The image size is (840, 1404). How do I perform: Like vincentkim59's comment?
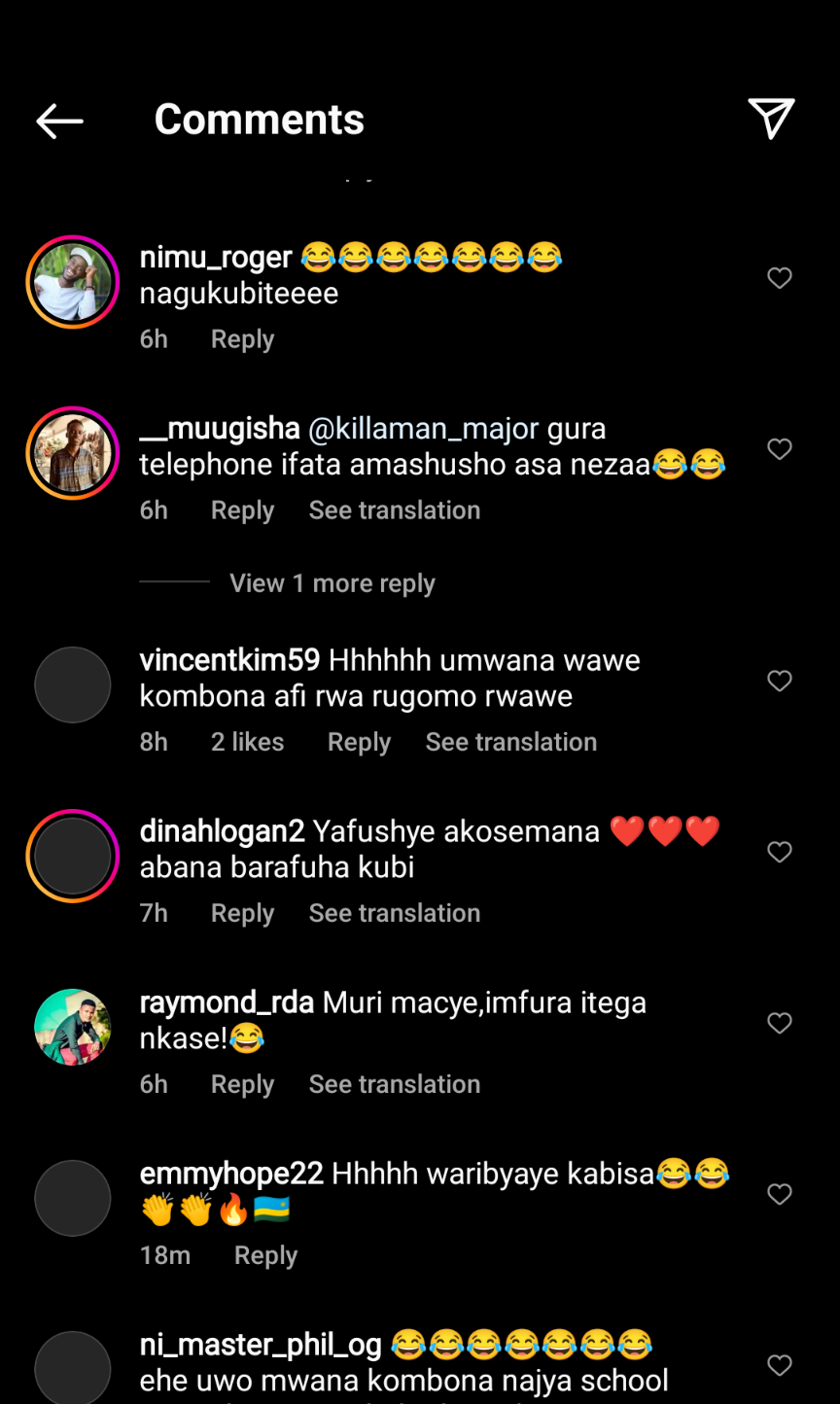[780, 681]
